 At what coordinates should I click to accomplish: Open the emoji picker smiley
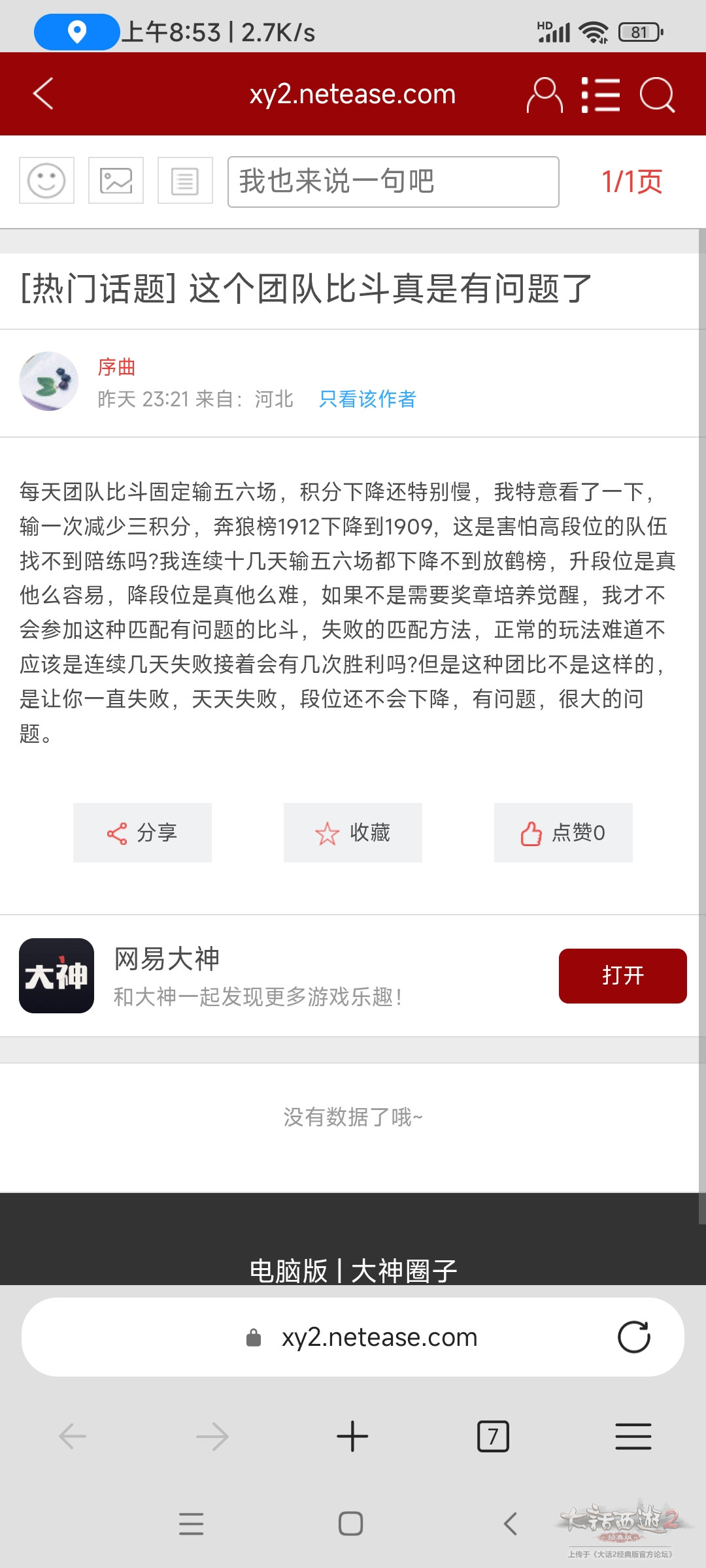tap(46, 181)
